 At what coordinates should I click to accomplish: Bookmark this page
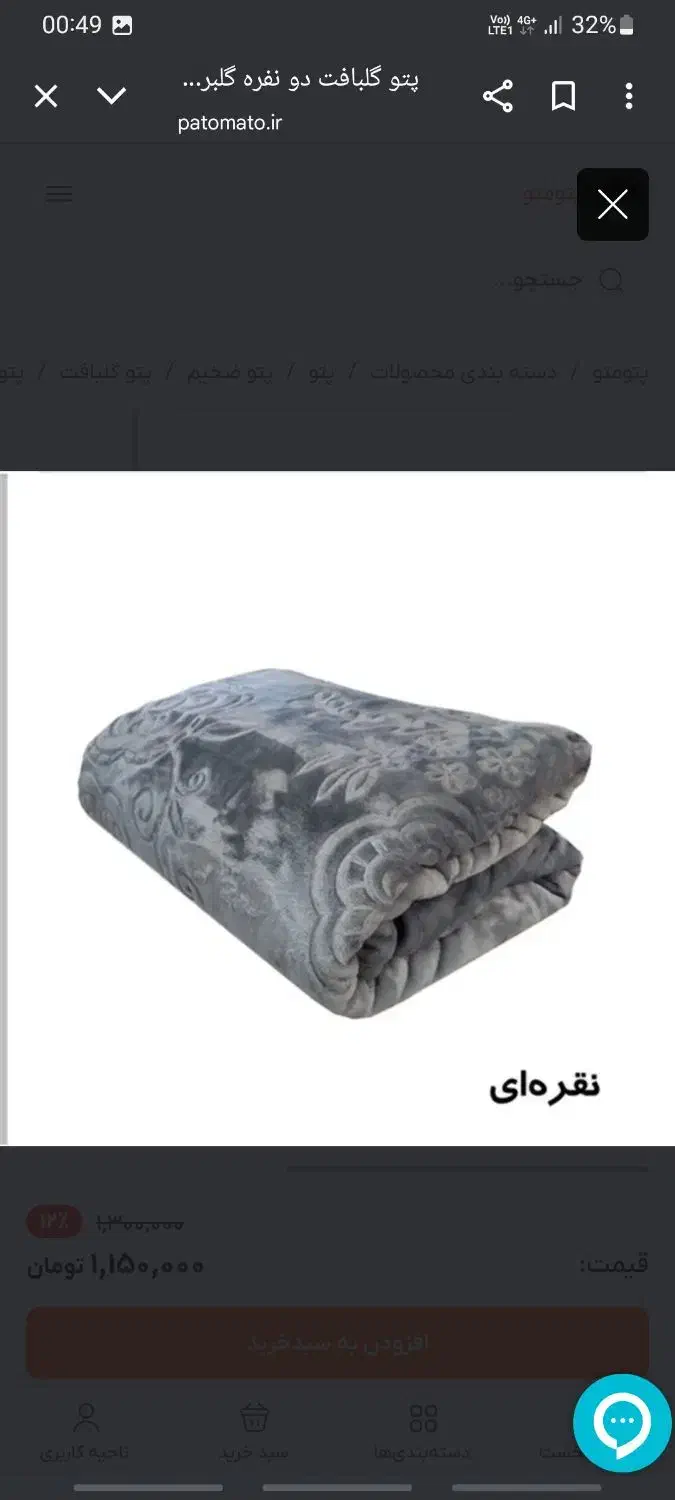click(x=564, y=96)
